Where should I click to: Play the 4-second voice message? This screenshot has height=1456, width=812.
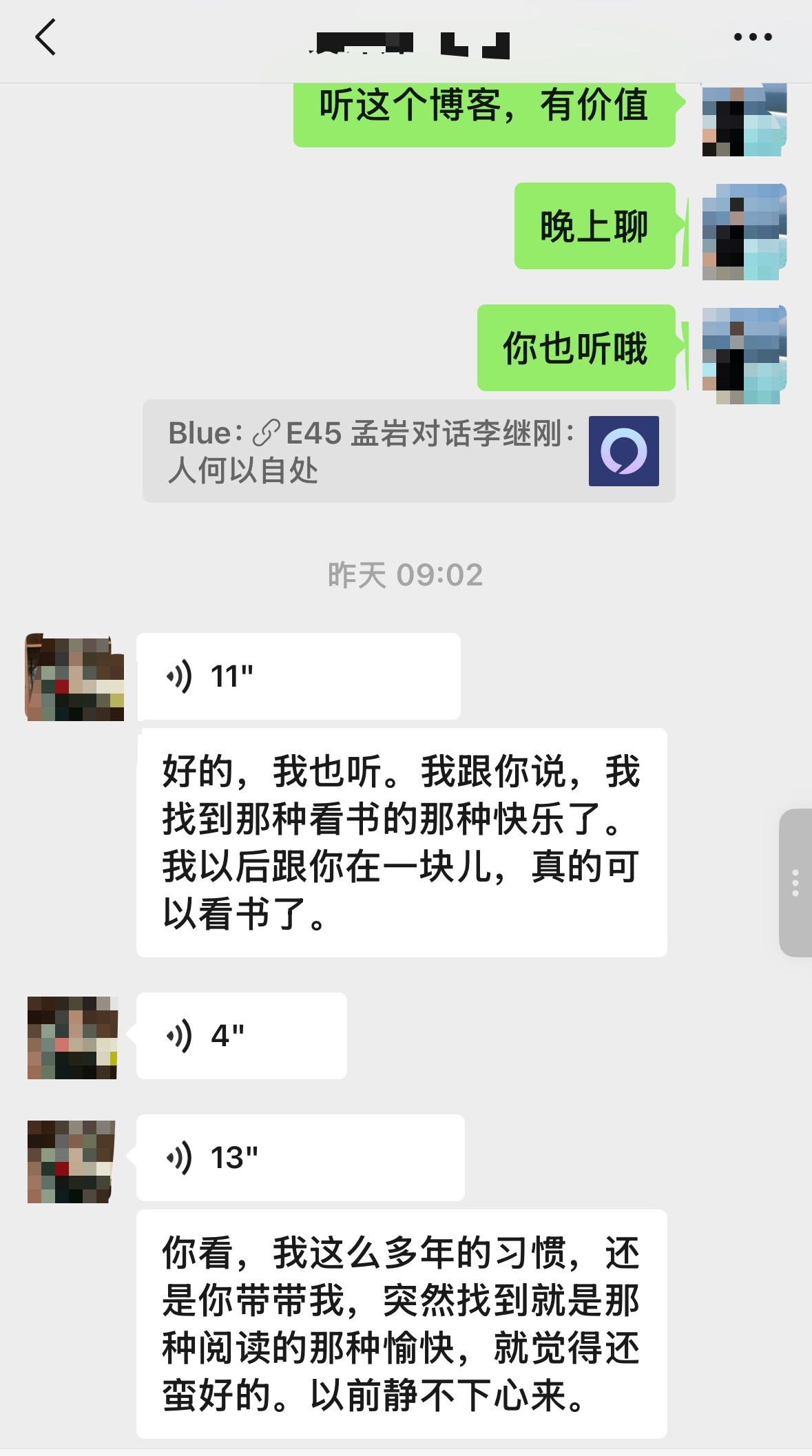click(241, 1035)
